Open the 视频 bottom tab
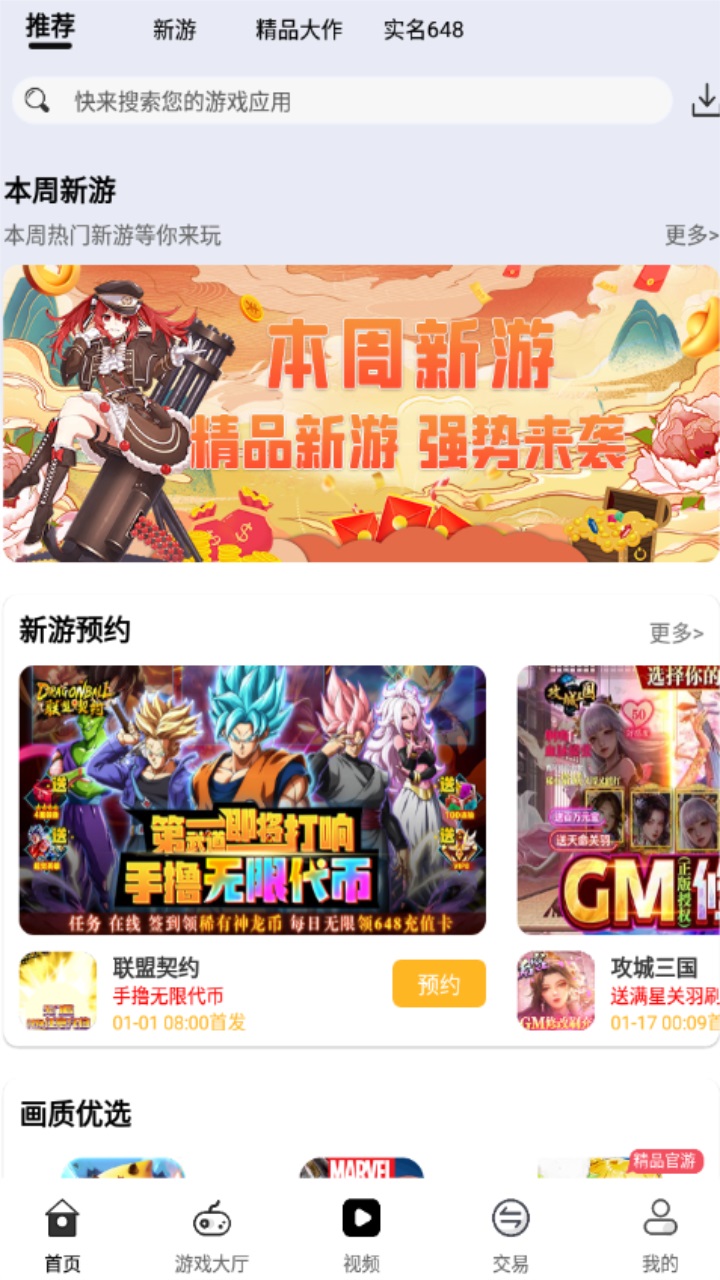 361,1235
